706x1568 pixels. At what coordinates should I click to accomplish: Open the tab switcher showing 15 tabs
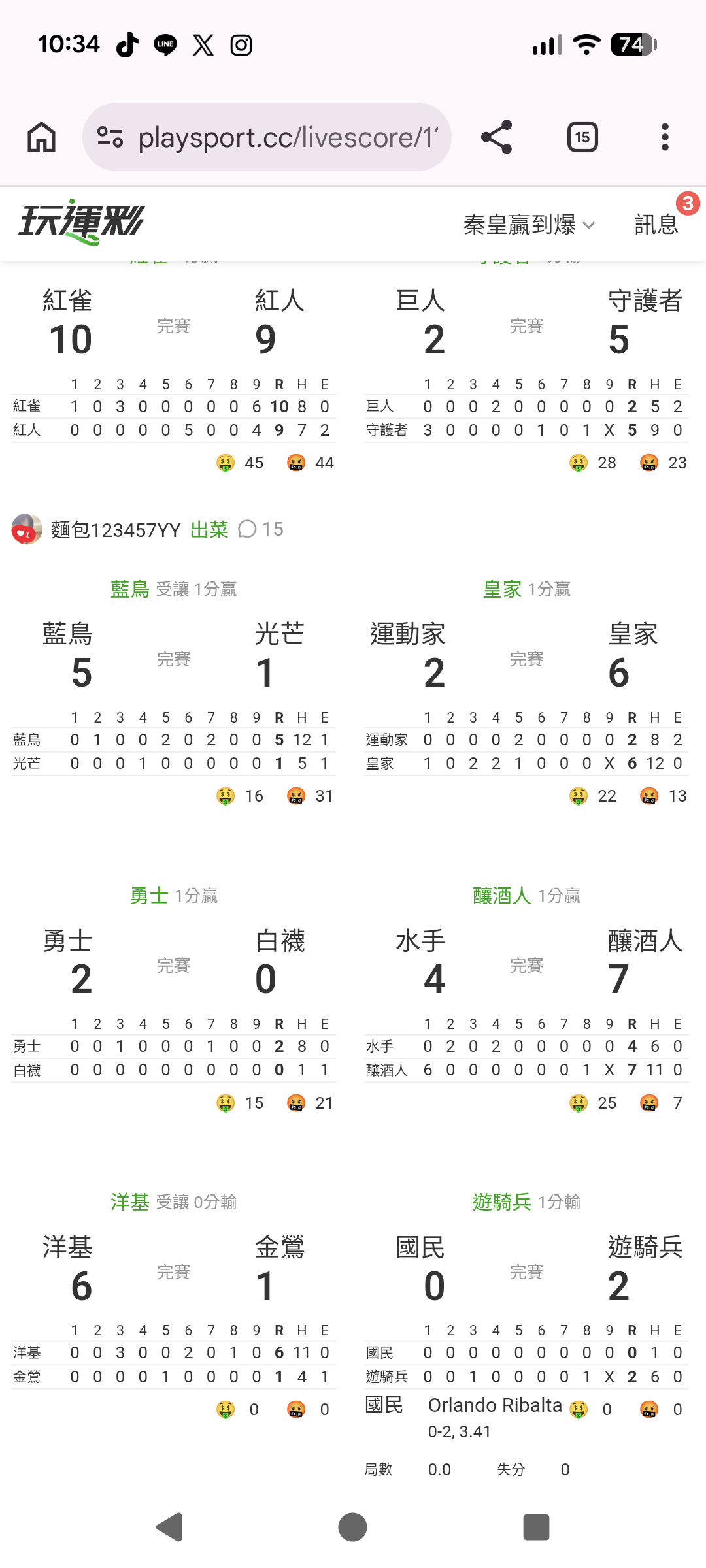coord(582,137)
